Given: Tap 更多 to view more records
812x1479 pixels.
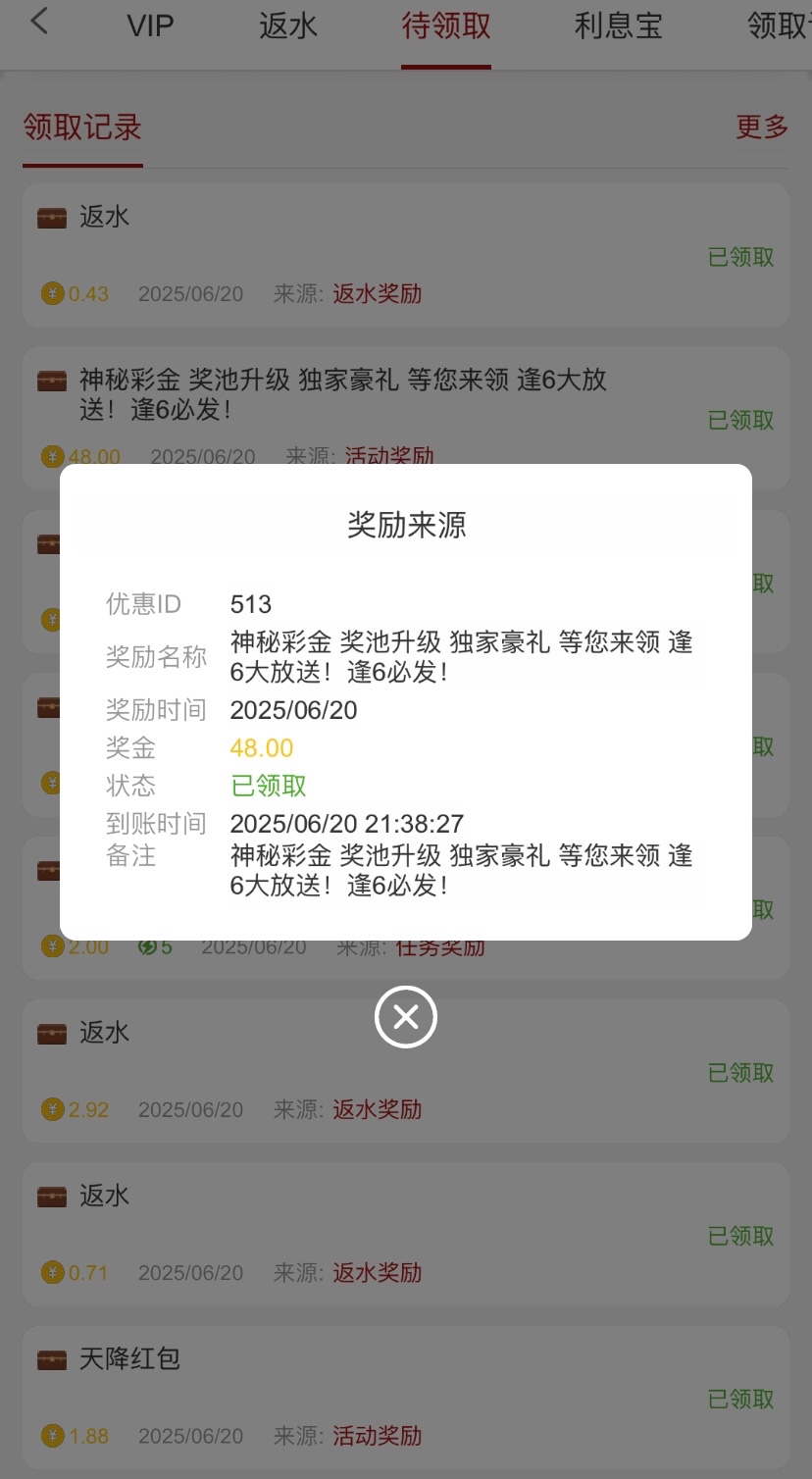Looking at the screenshot, I should [762, 127].
